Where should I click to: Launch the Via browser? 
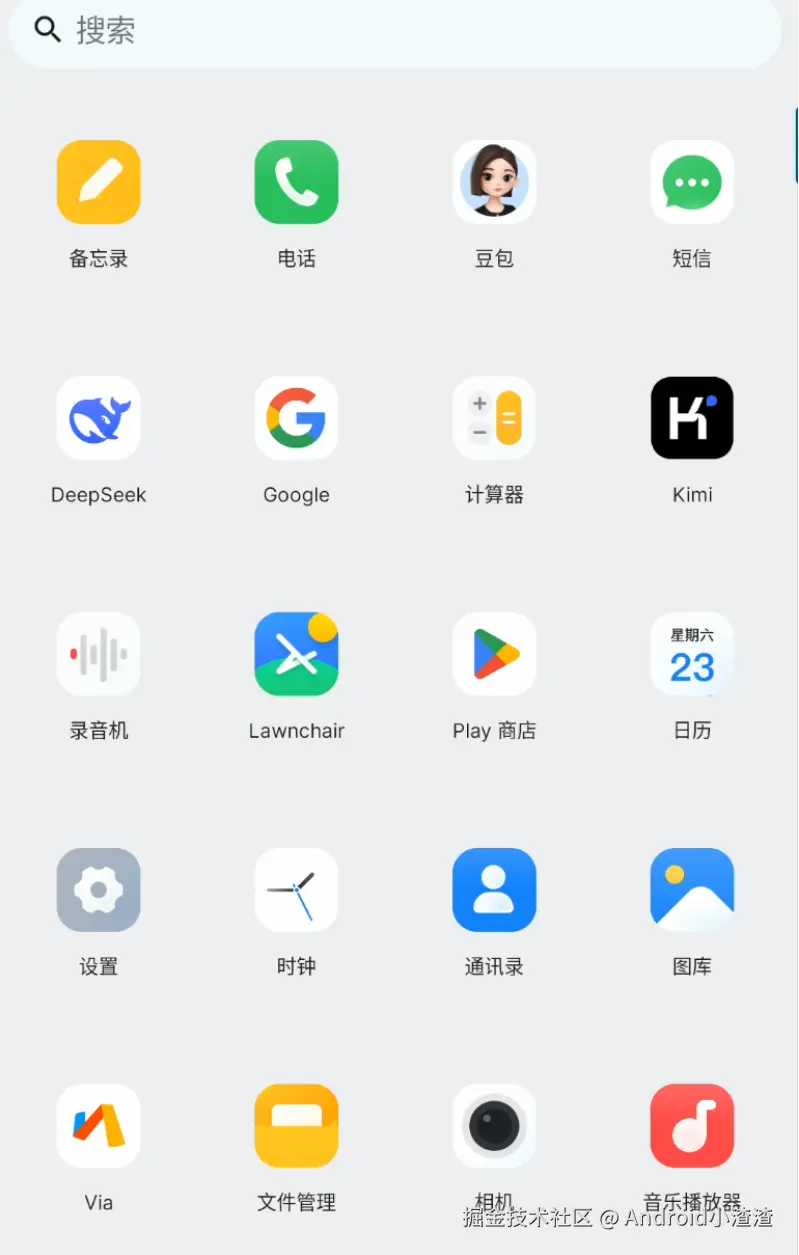tap(98, 1127)
